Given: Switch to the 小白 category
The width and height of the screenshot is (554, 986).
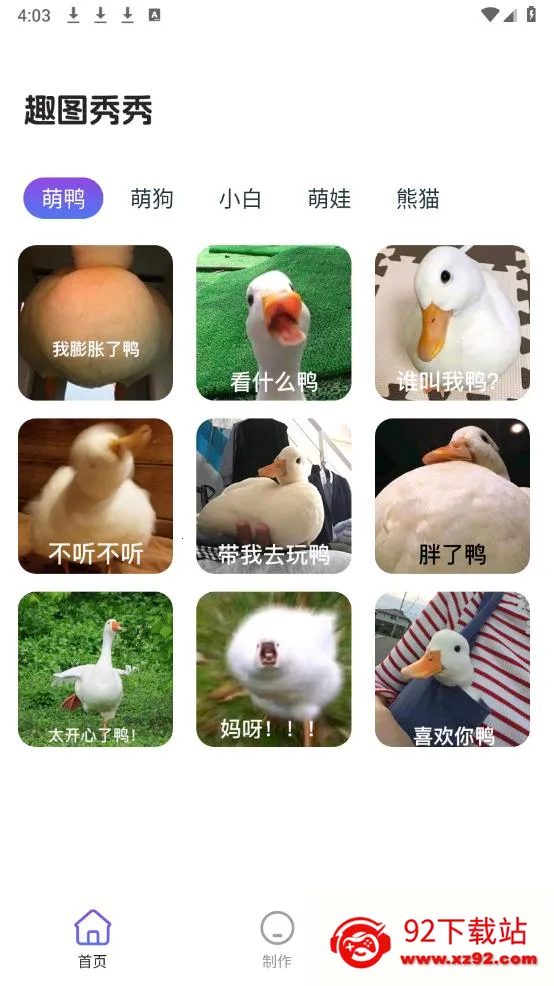Looking at the screenshot, I should point(240,198).
